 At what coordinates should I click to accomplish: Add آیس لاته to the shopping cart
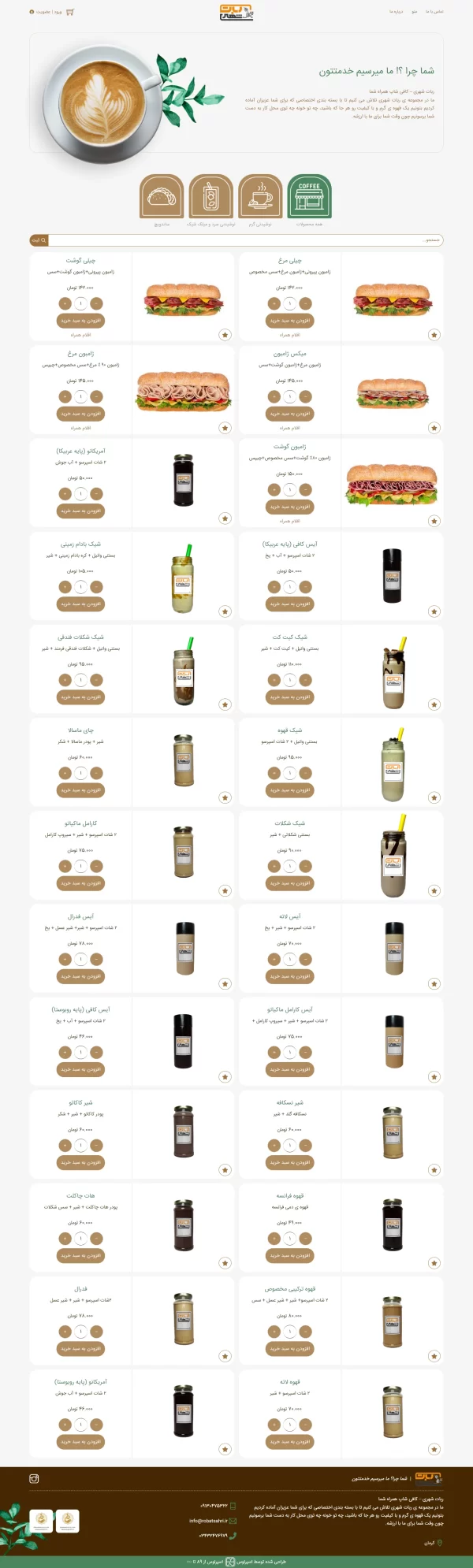[x=290, y=976]
